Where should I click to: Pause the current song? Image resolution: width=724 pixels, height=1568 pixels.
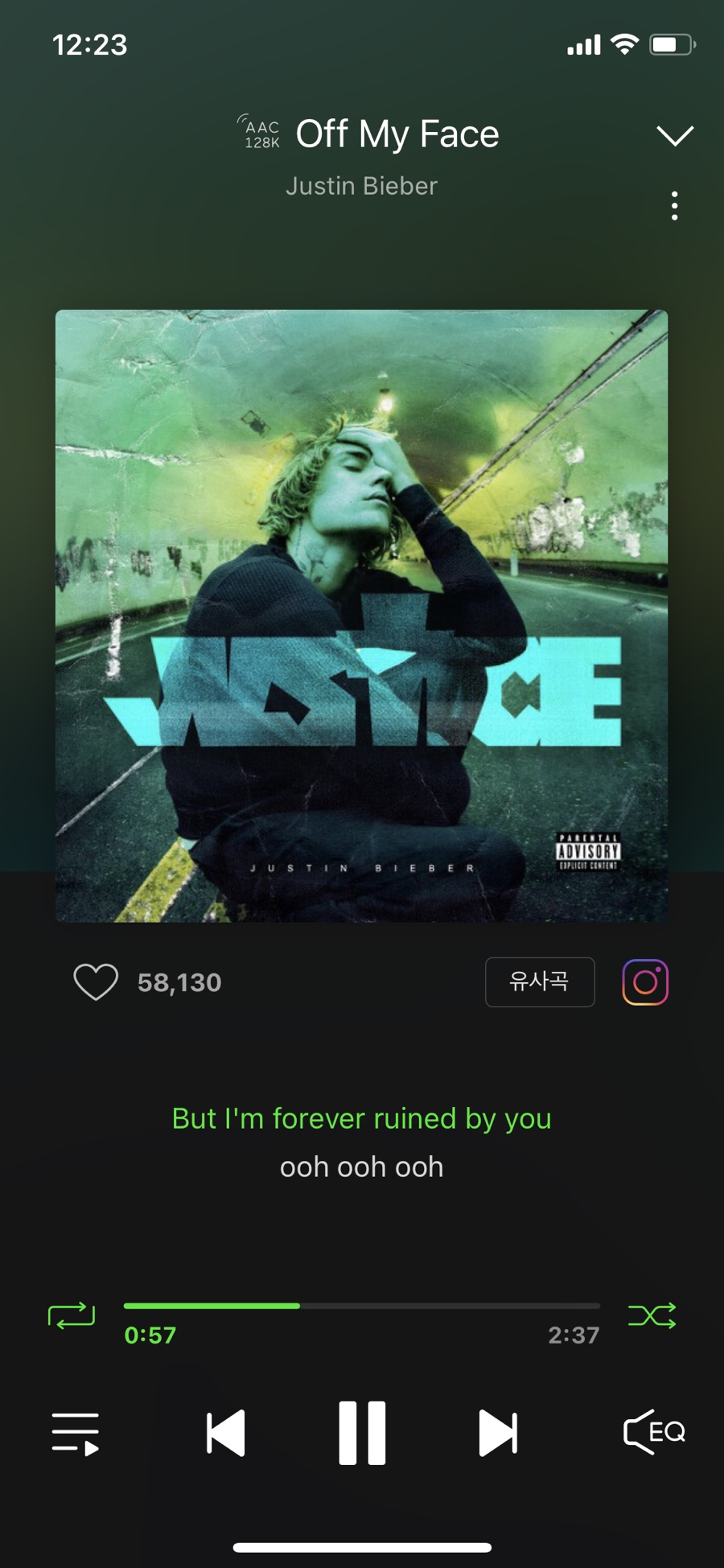point(362,1433)
